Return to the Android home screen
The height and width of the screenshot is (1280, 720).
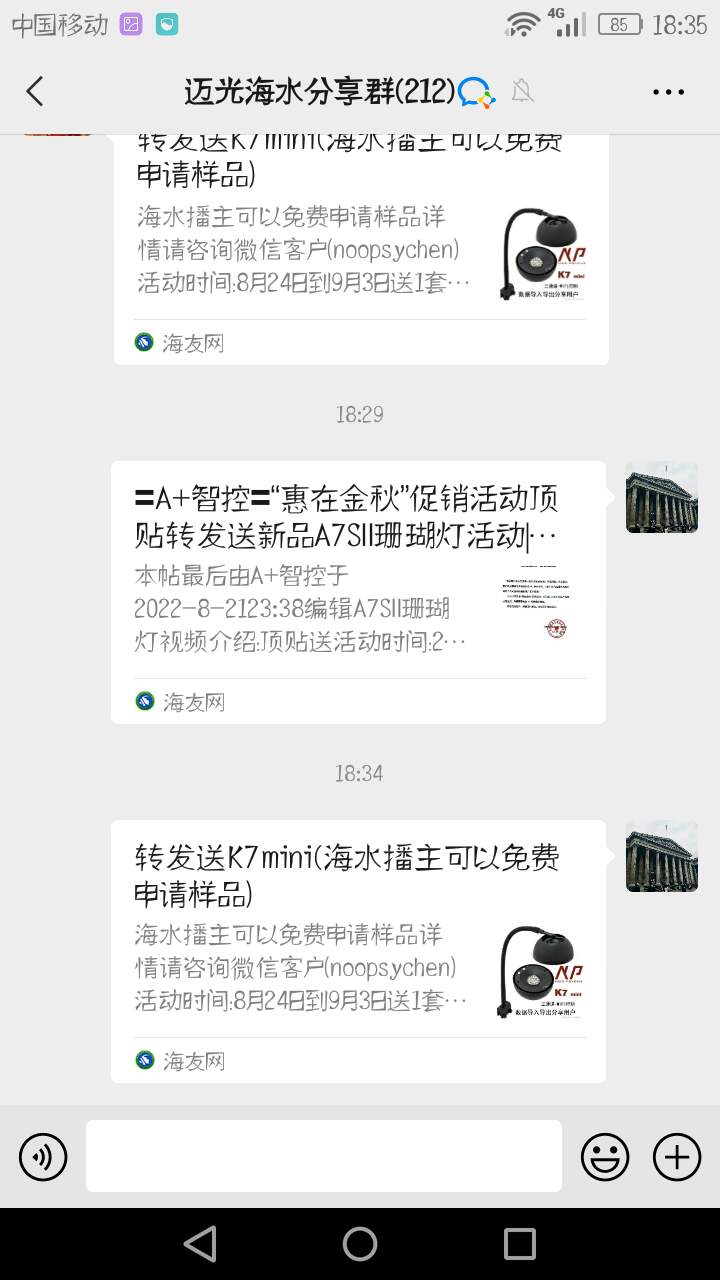(x=360, y=1244)
